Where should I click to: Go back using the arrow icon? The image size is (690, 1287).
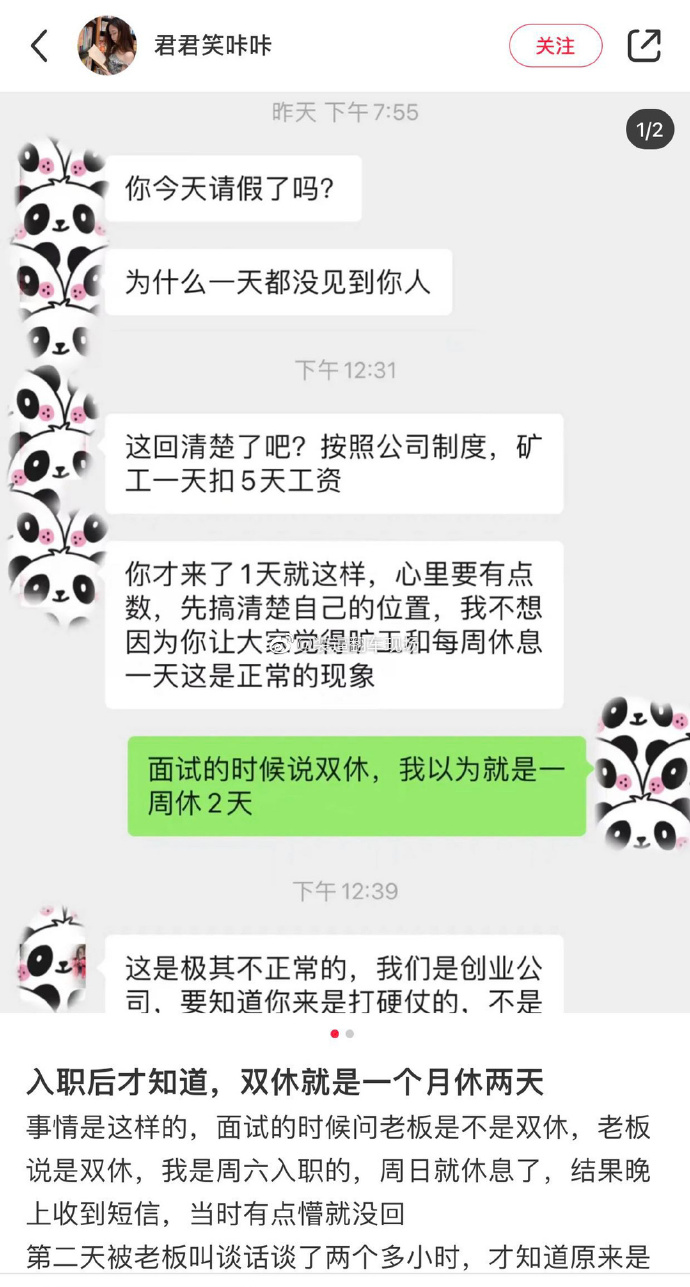coord(40,46)
